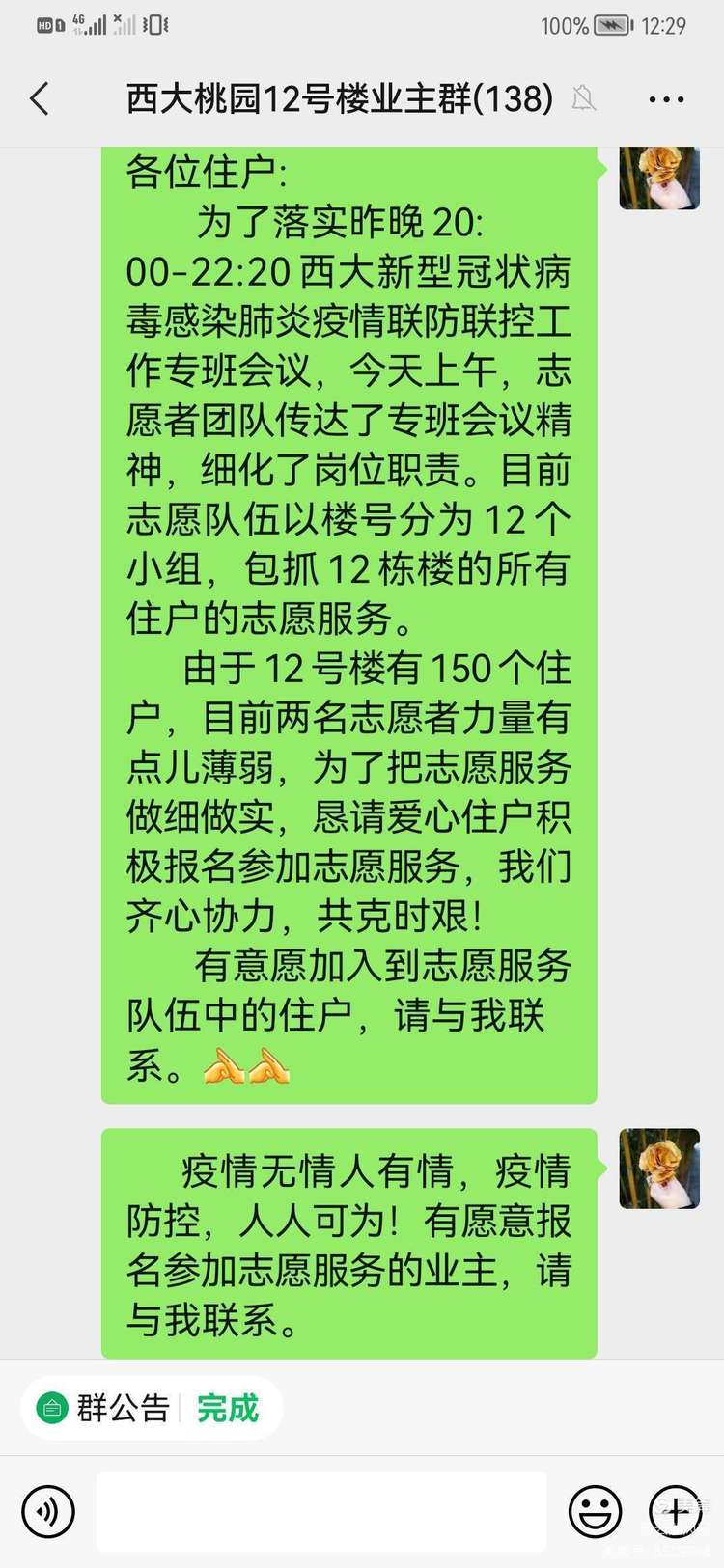Open the 群公告 group announcement chip
The height and width of the screenshot is (1568, 724).
click(x=104, y=1409)
